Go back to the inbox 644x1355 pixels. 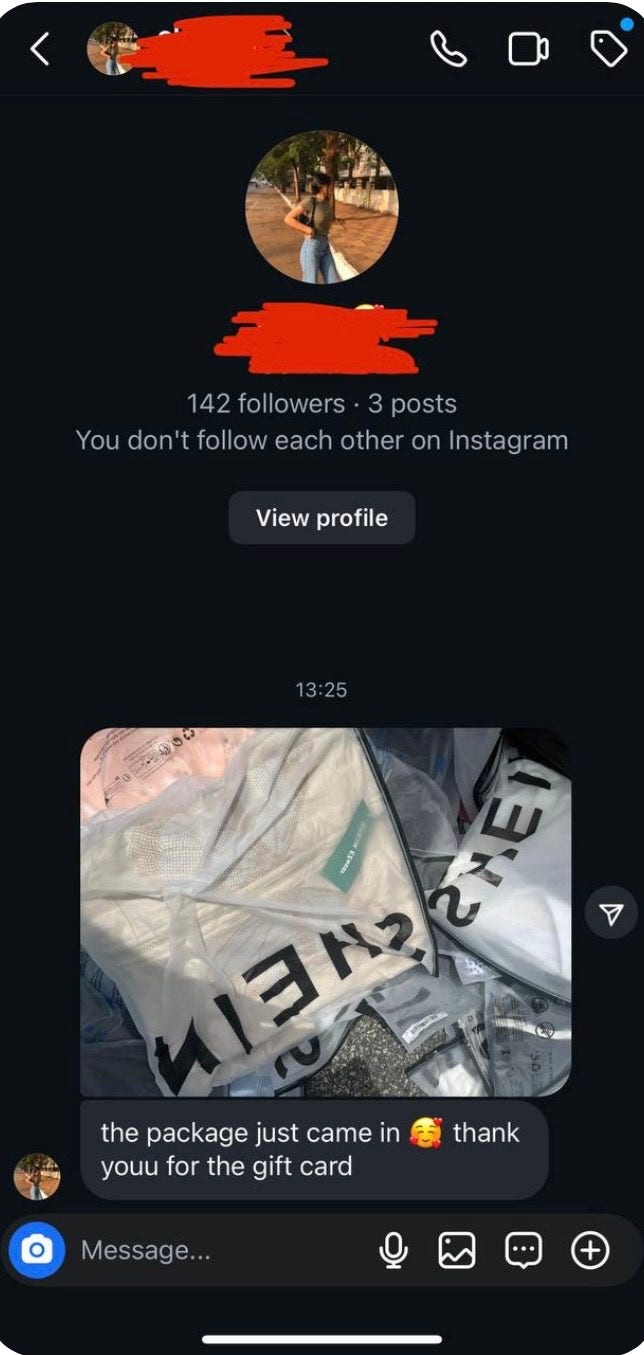(x=39, y=49)
